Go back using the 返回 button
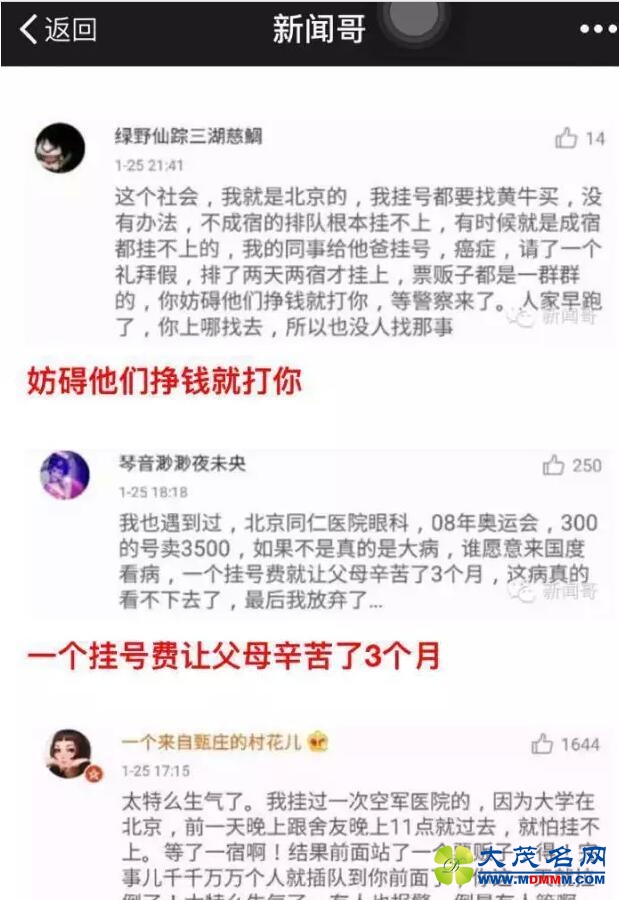This screenshot has width=619, height=900. click(x=58, y=29)
